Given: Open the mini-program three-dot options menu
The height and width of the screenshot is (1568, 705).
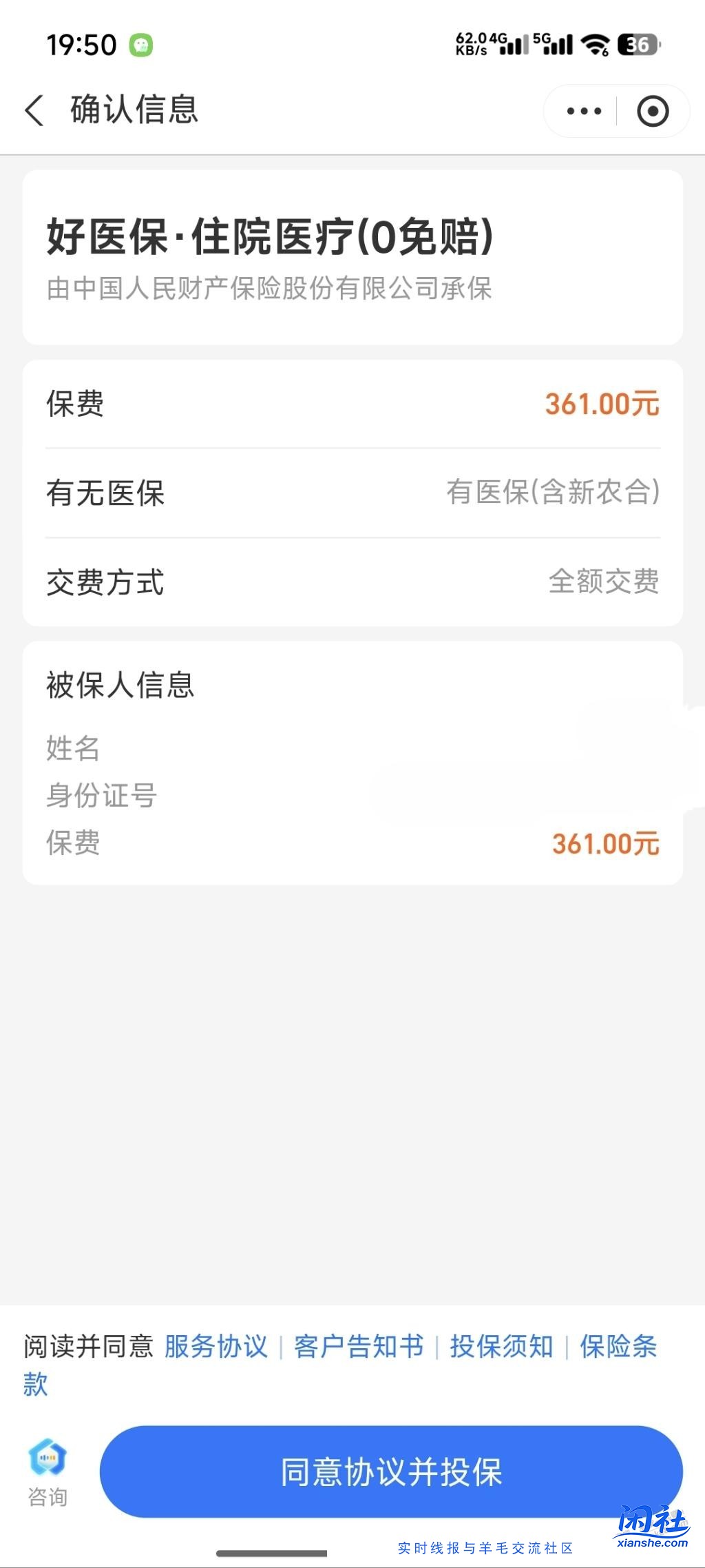Looking at the screenshot, I should 584,110.
